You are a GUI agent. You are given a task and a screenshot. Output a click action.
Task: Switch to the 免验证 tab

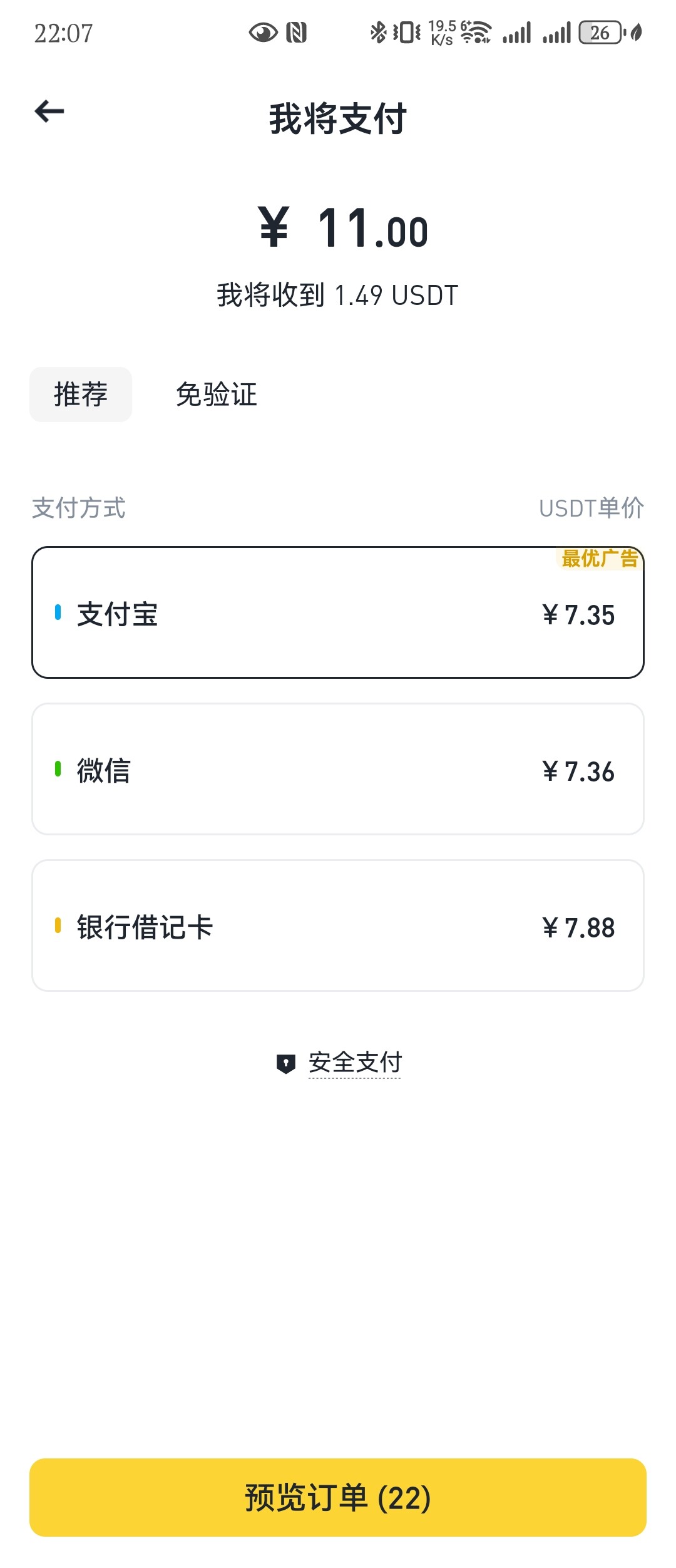[216, 394]
